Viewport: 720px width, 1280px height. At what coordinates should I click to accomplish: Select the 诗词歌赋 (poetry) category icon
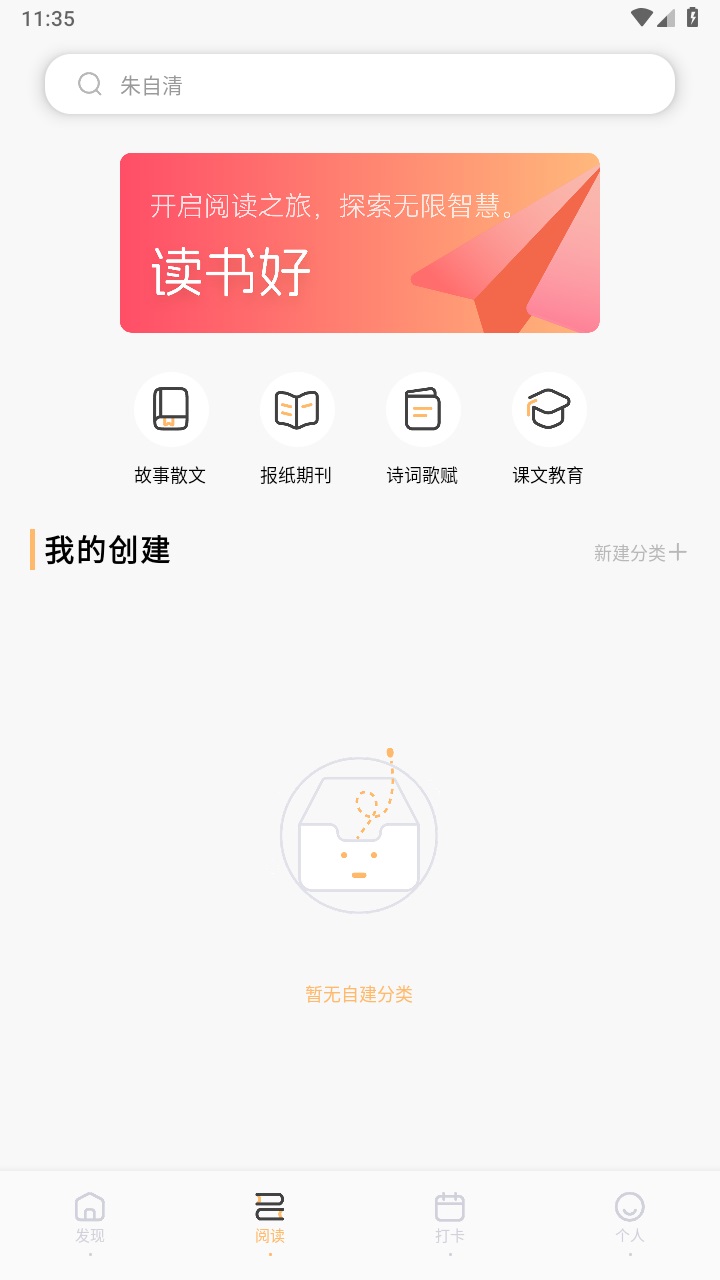pos(423,408)
